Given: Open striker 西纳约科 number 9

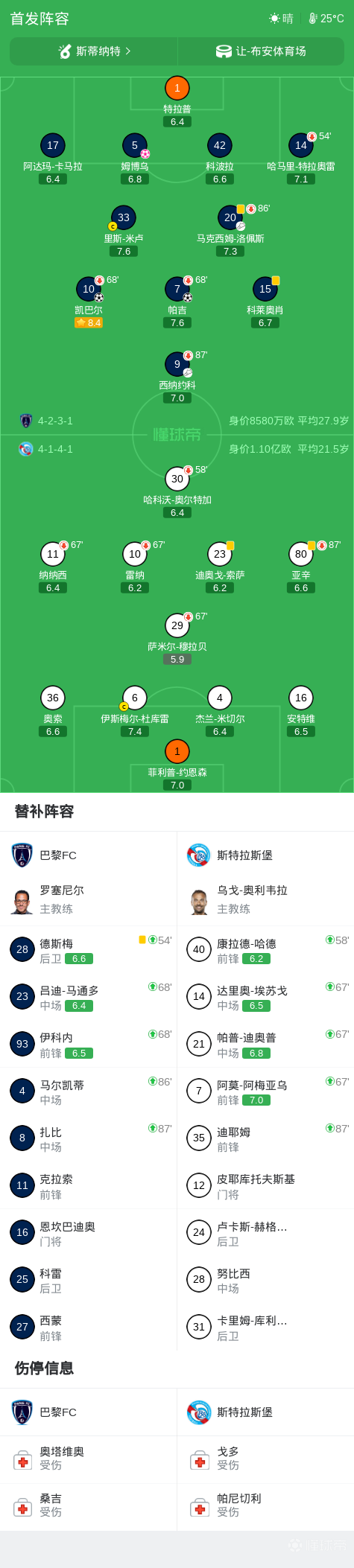Looking at the screenshot, I should click(x=177, y=377).
